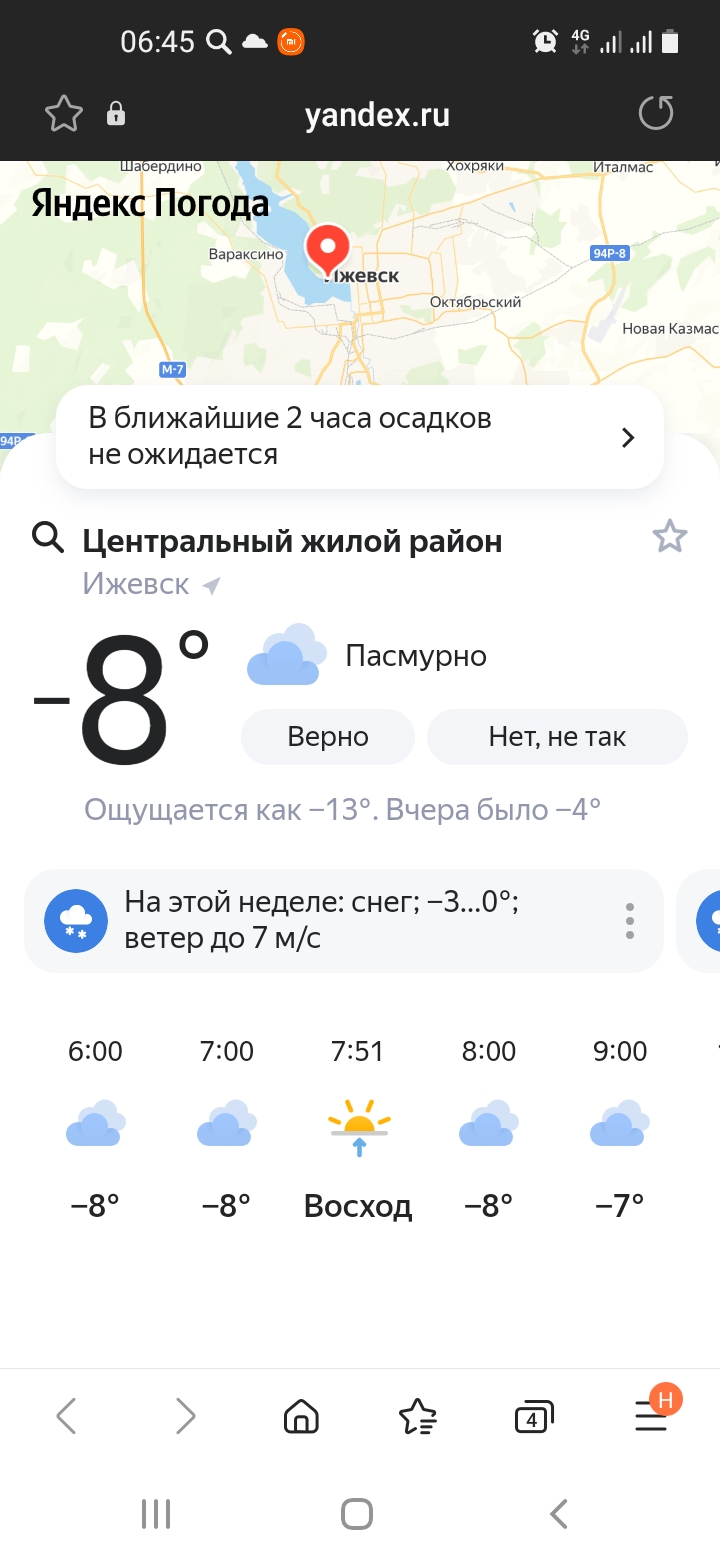The height and width of the screenshot is (1560, 720).
Task: Tap the Ижевск map pin
Action: coord(327,250)
